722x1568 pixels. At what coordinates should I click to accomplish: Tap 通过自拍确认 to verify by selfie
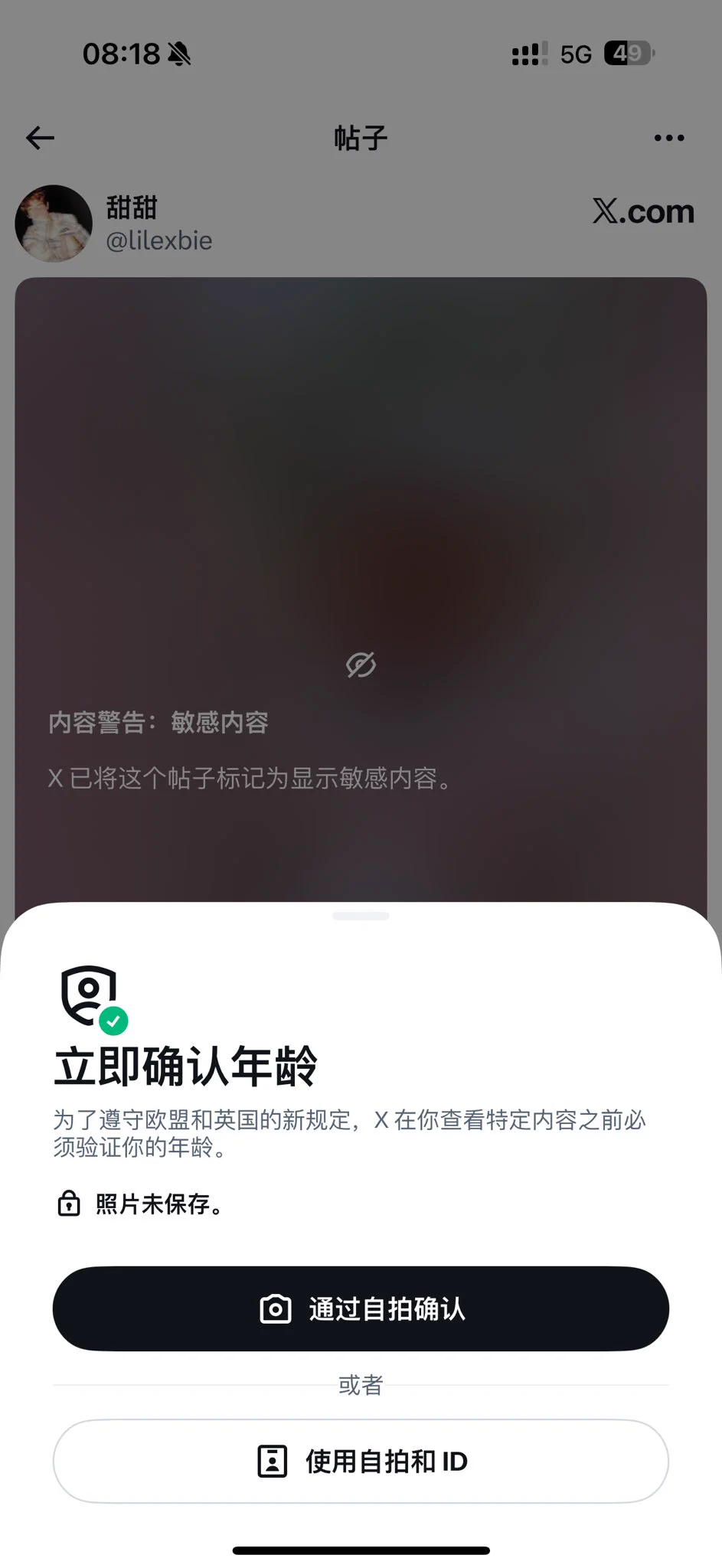[361, 1309]
